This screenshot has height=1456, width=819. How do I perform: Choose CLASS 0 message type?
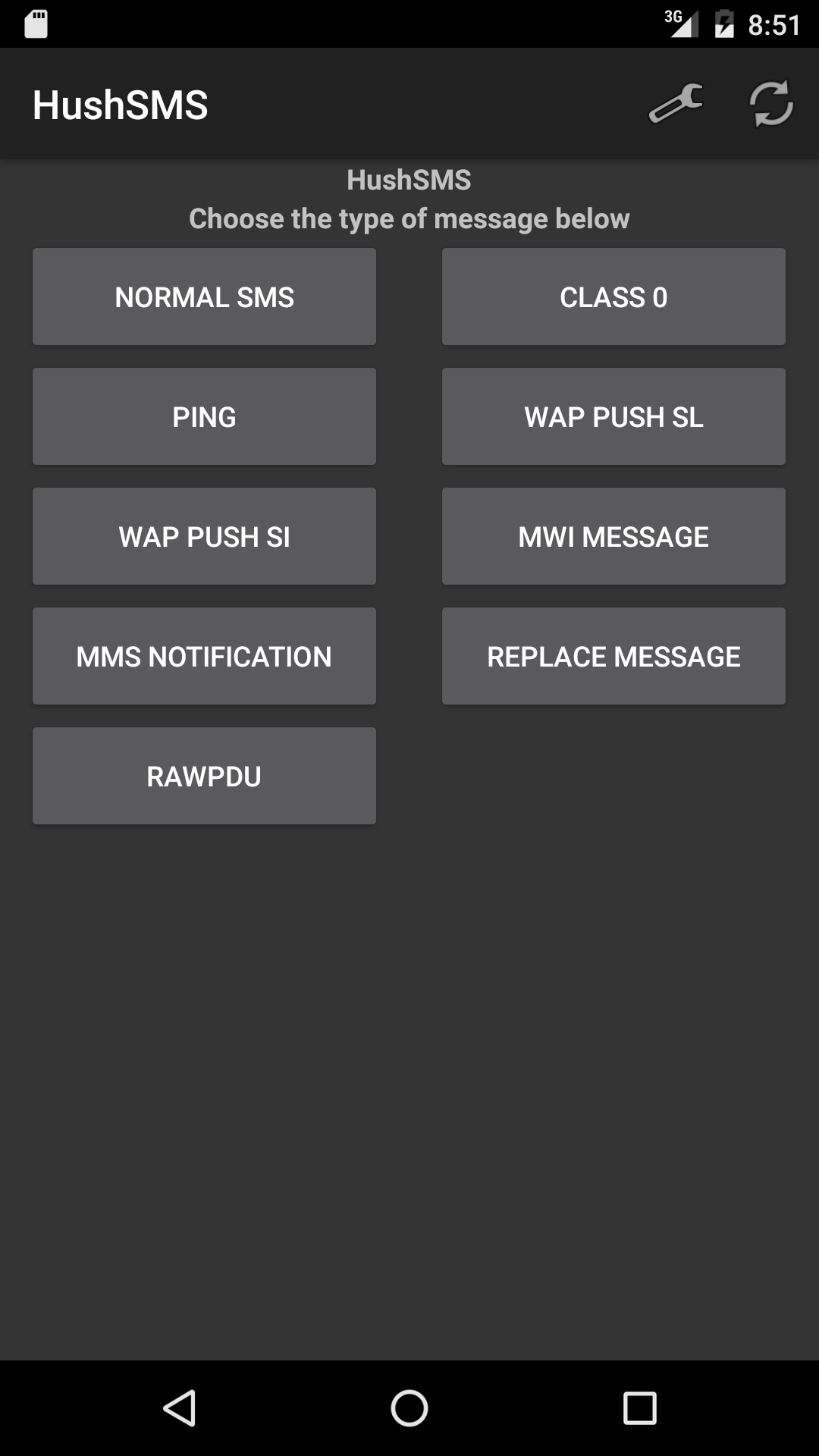point(613,296)
